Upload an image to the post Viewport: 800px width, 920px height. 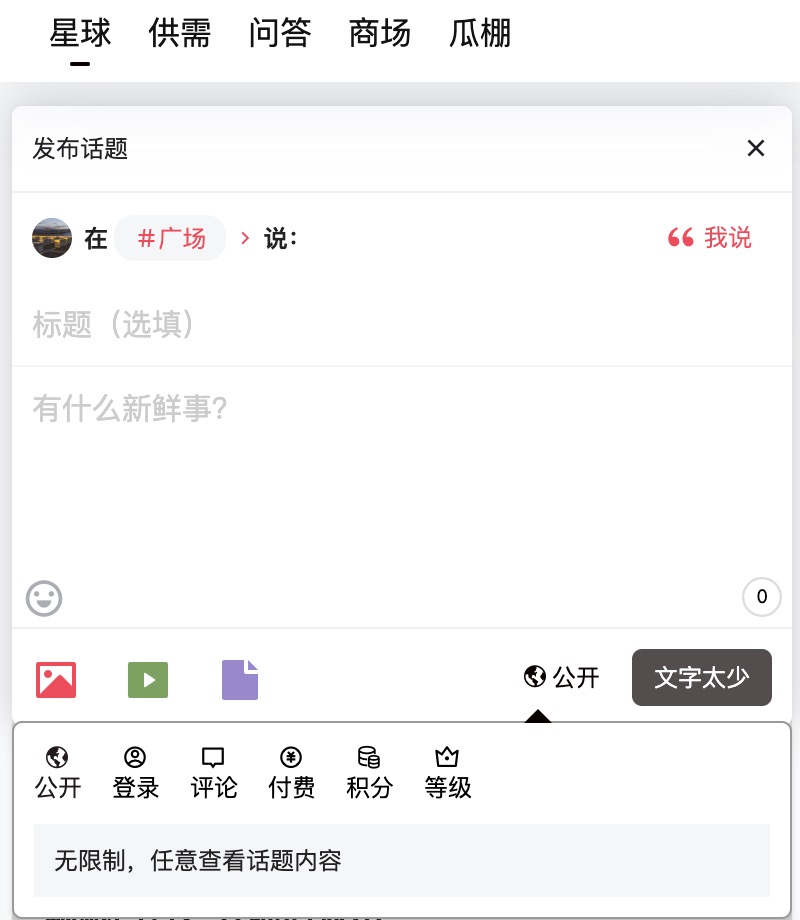[55, 679]
